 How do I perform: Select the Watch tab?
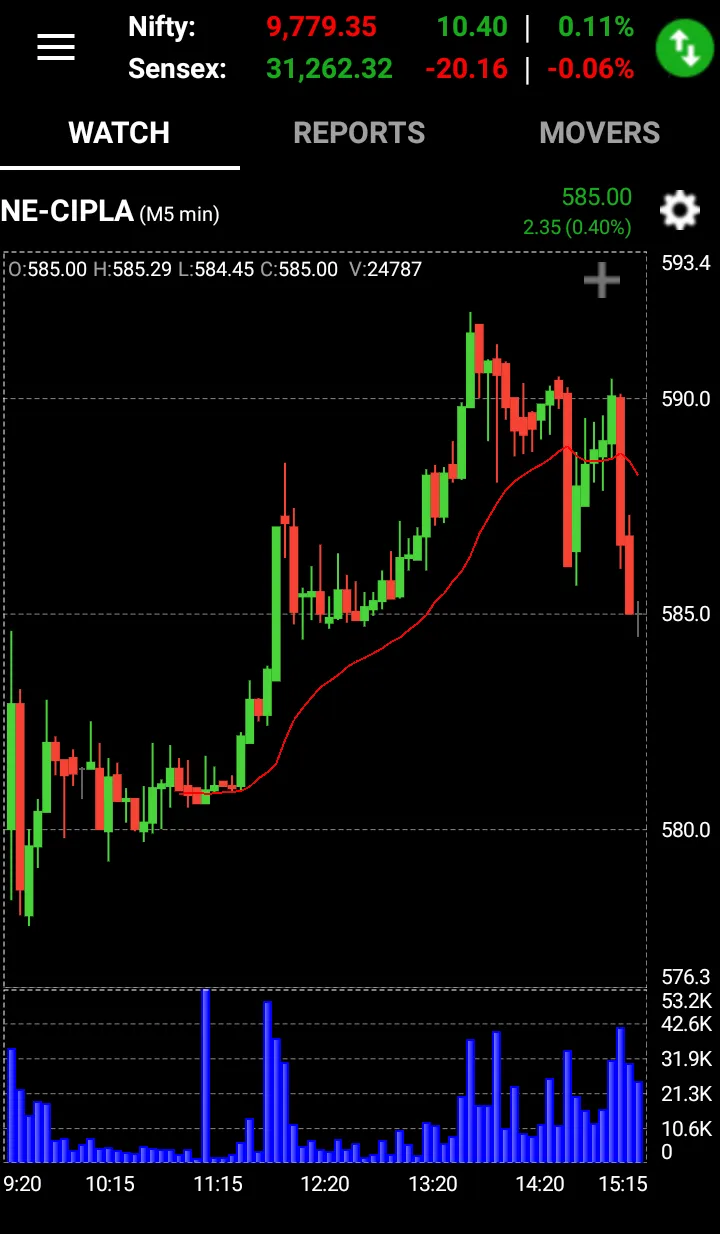119,133
